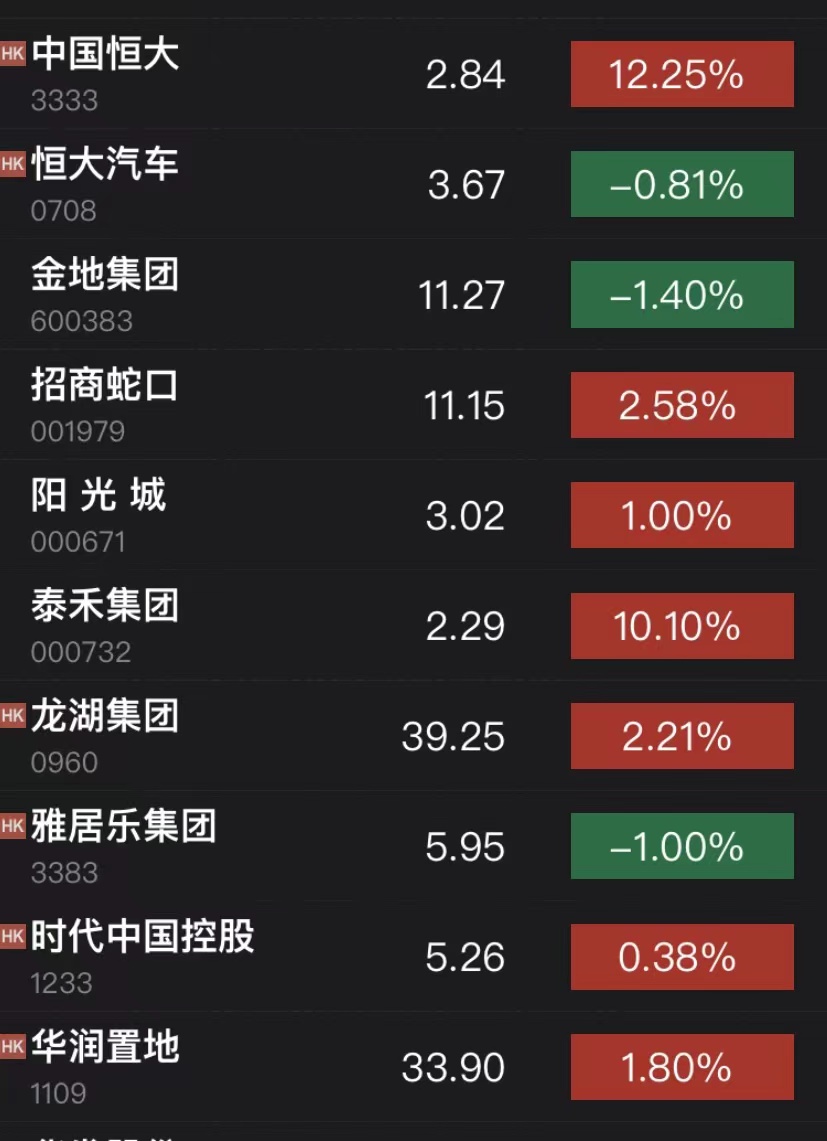Open 招商蛇口 stock details
The height and width of the screenshot is (1141, 827).
coord(105,386)
